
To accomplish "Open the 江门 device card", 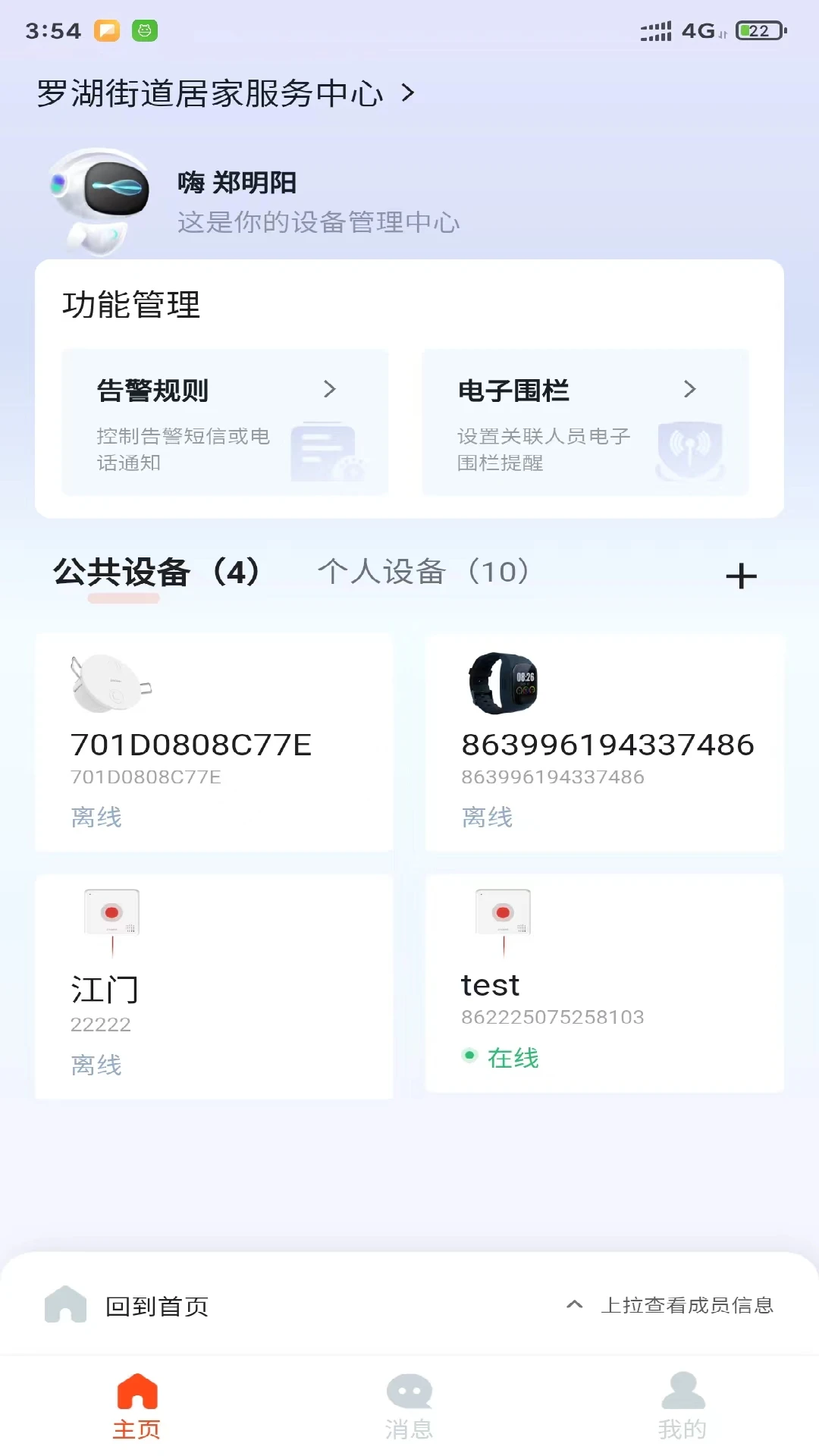I will tap(214, 985).
